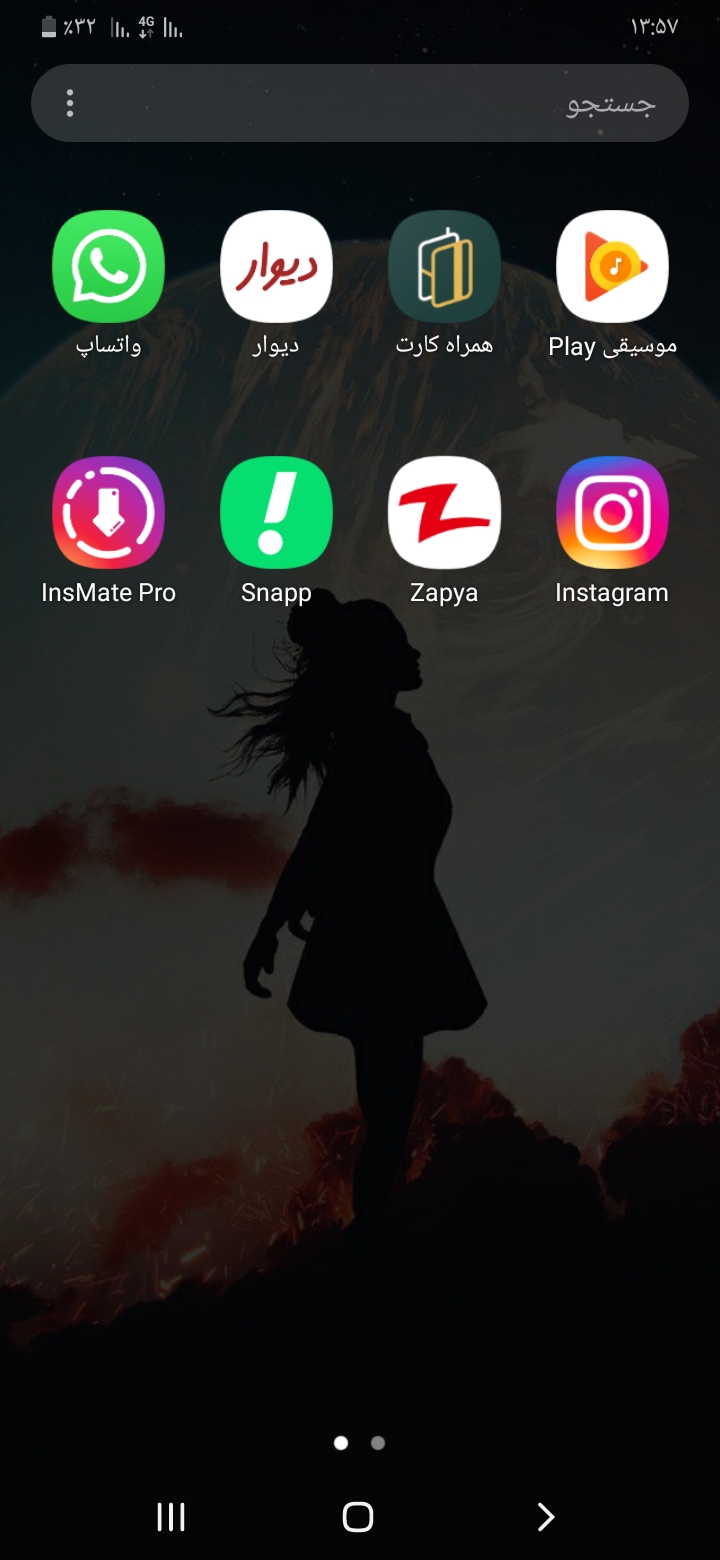Launch the WhatsApp (واتساپ) app
The image size is (720, 1560).
pyautogui.click(x=108, y=267)
